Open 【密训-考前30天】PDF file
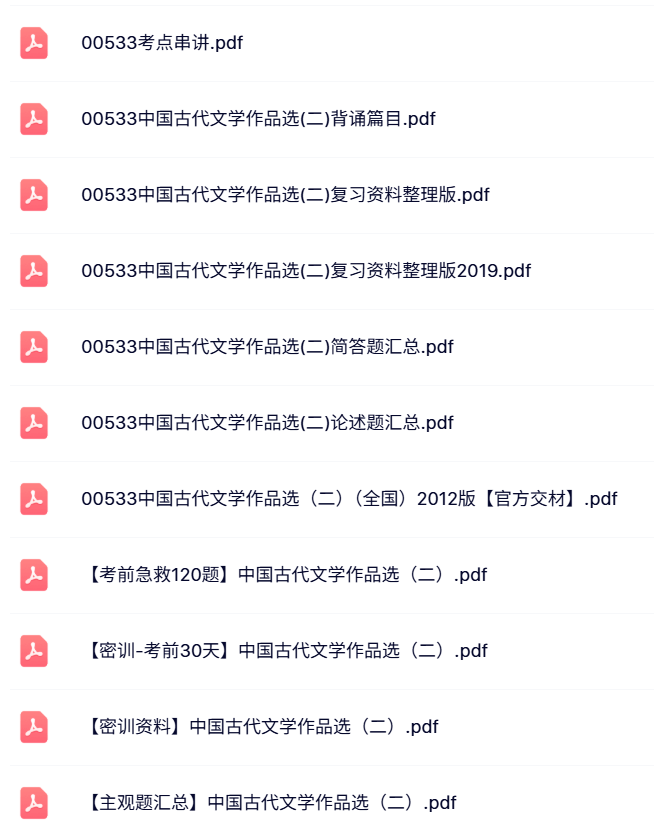Image resolution: width=654 pixels, height=828 pixels. pos(287,651)
